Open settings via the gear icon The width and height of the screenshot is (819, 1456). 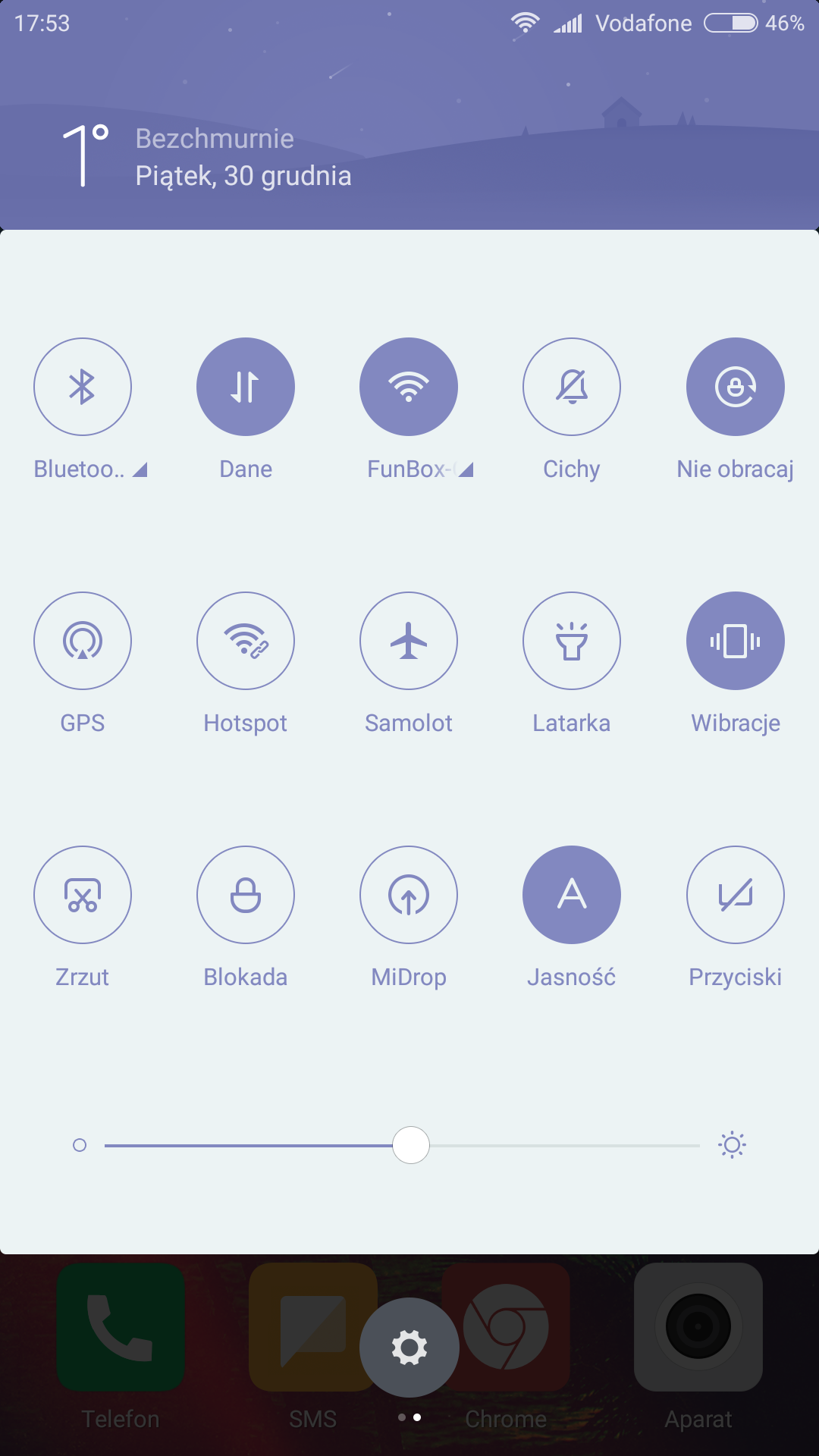[409, 1348]
